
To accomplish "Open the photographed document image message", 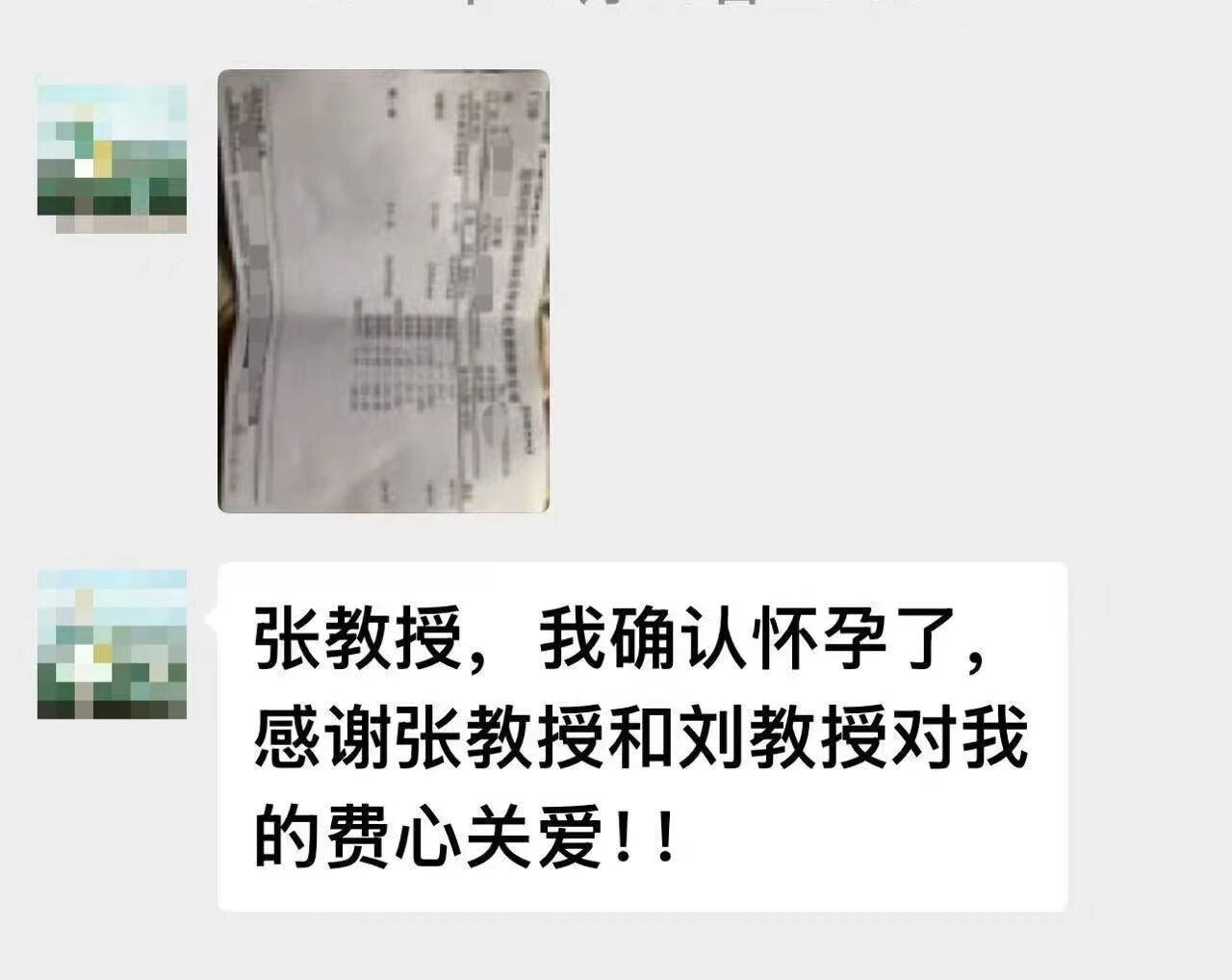I will pos(383,291).
